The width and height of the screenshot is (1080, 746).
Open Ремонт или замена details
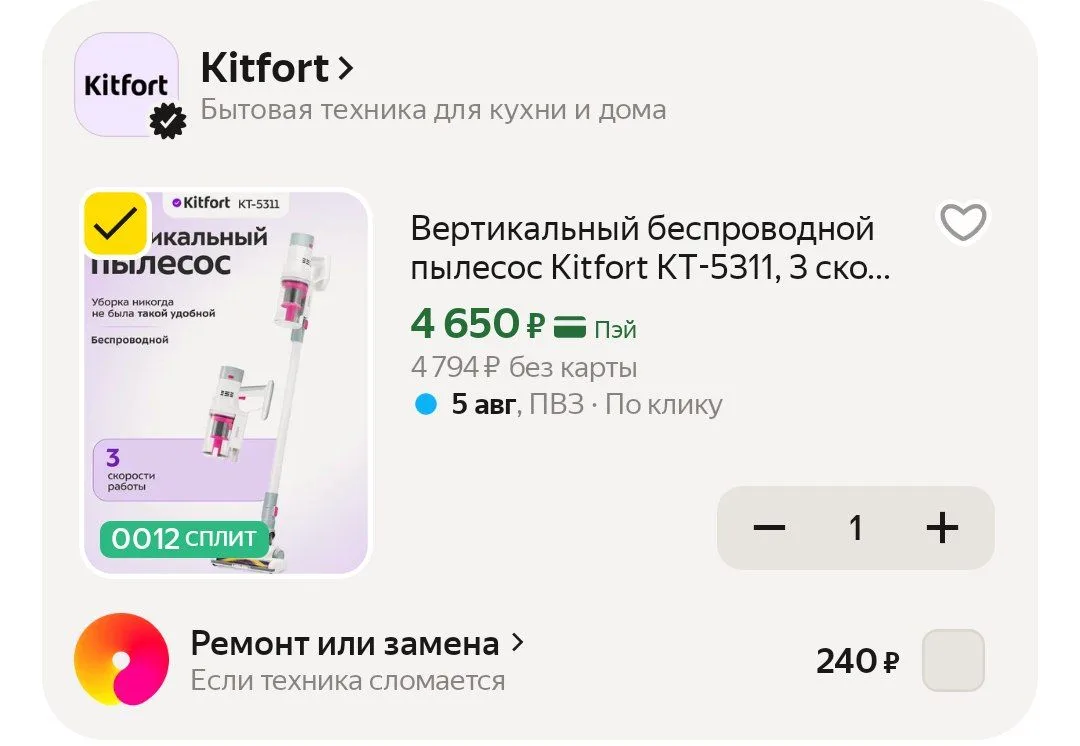(357, 643)
